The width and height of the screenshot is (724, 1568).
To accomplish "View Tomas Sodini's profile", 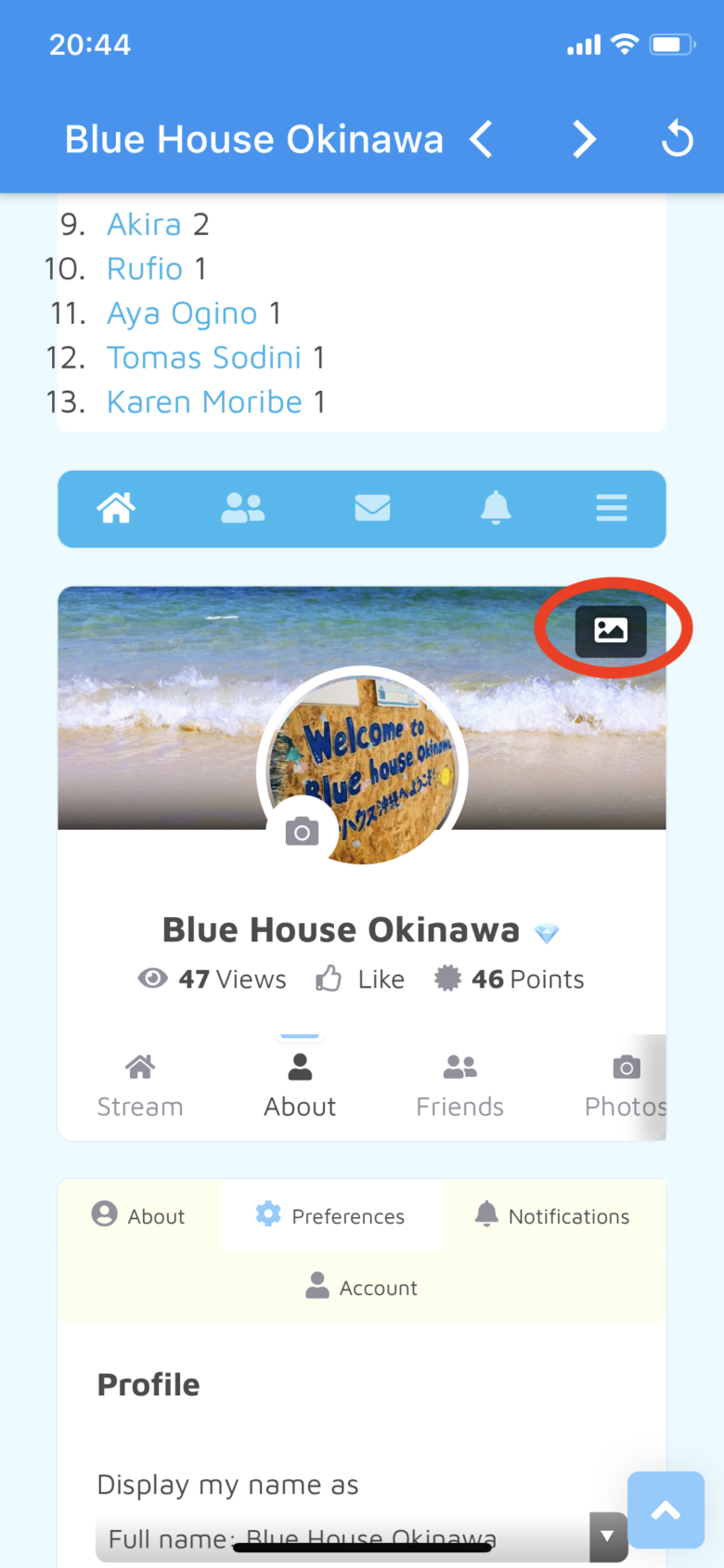I will coord(204,358).
